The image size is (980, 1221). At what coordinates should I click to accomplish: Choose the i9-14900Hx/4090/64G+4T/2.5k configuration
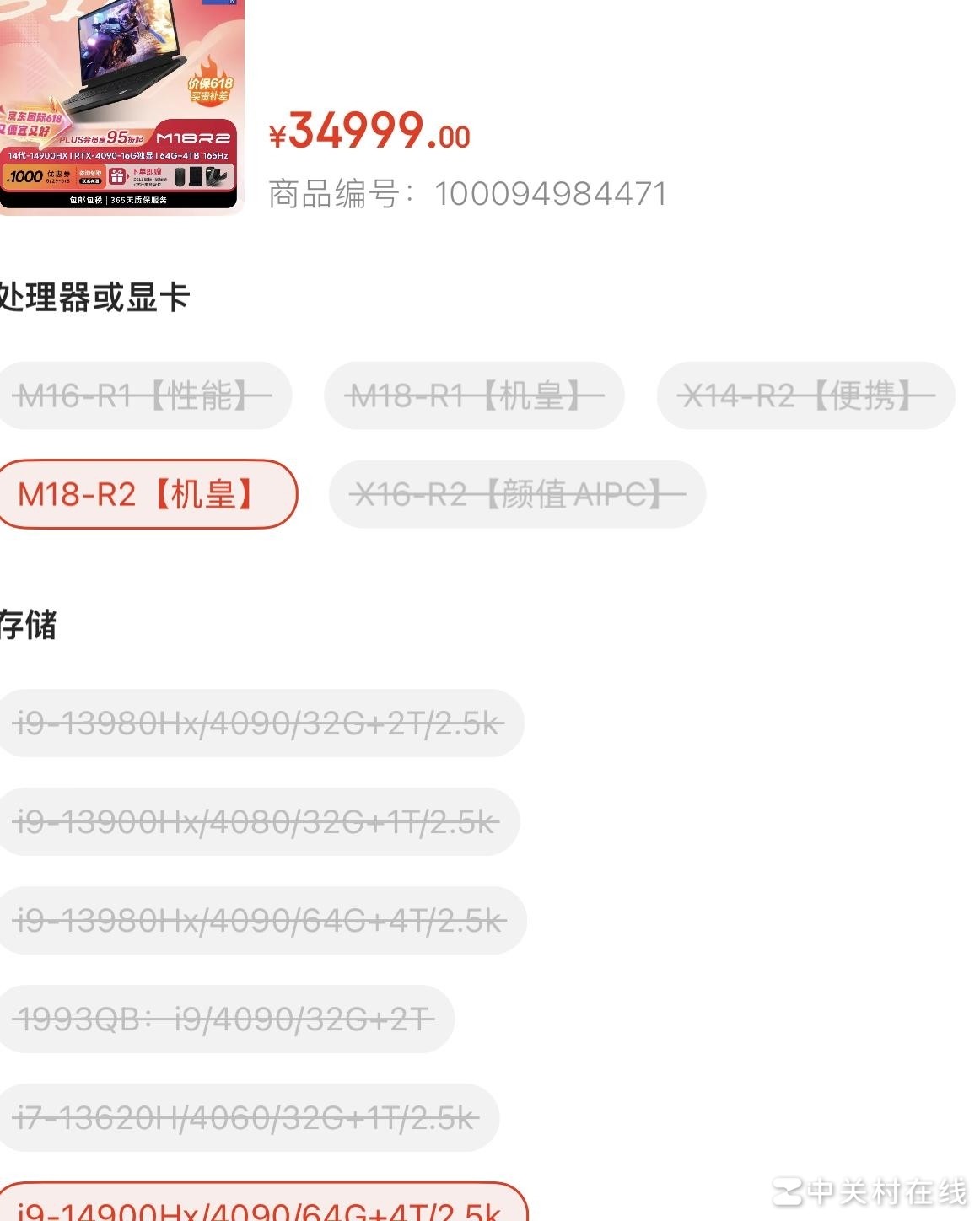(x=261, y=1206)
